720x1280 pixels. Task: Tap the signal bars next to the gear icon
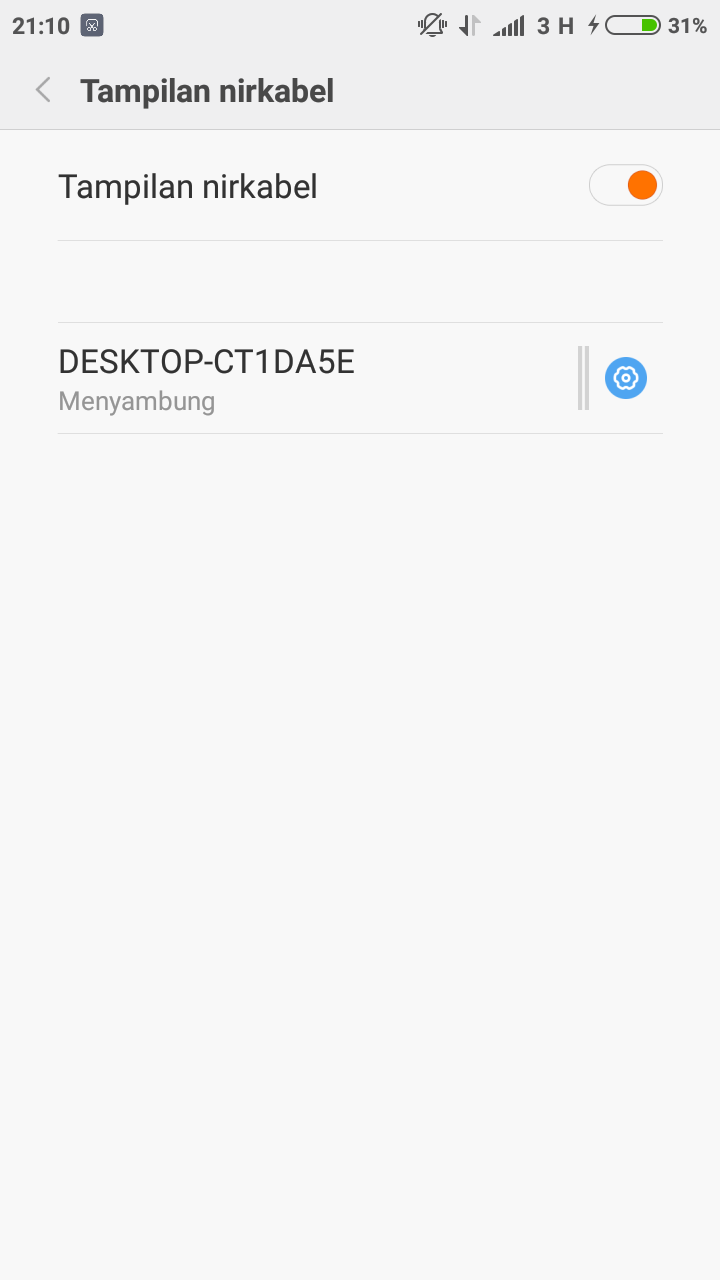583,378
